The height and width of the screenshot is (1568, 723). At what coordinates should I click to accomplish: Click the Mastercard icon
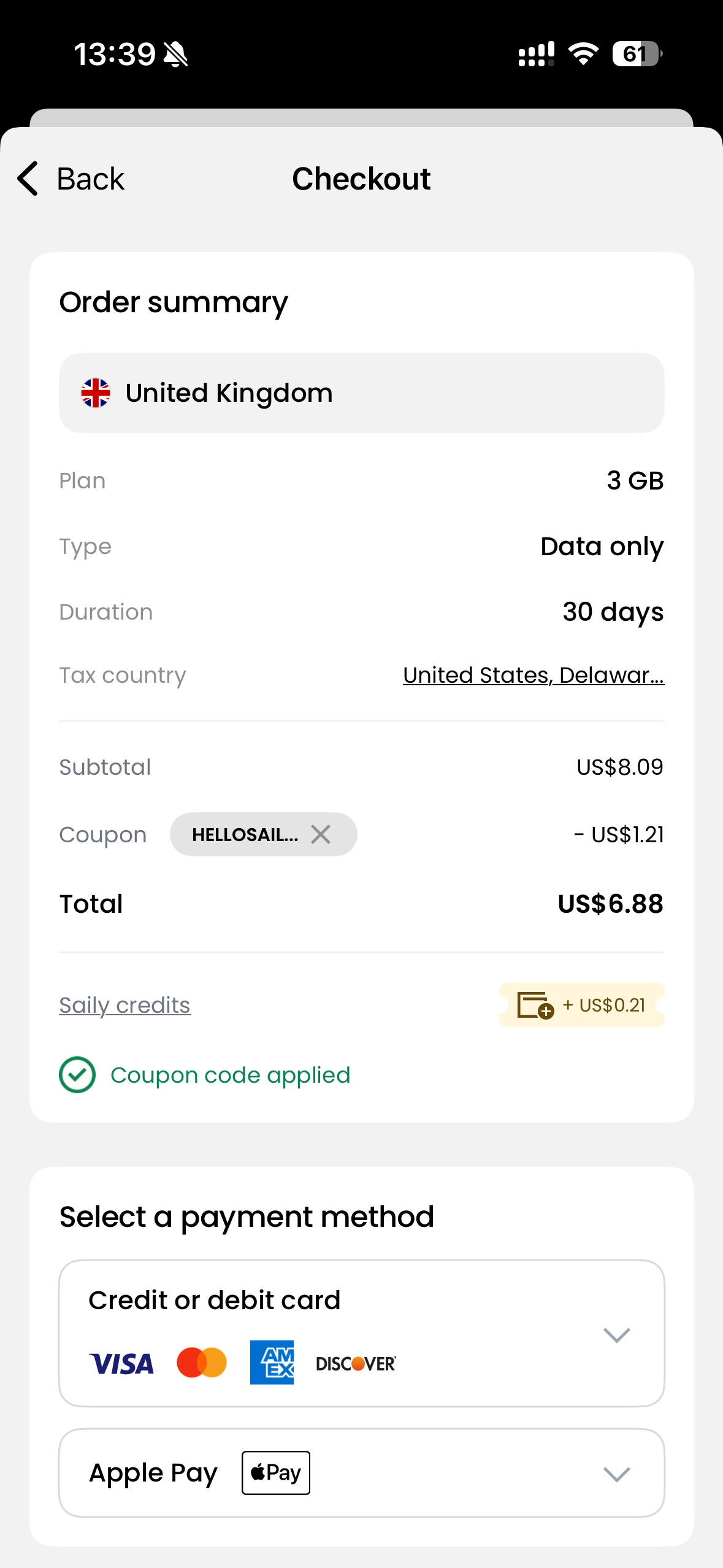pyautogui.click(x=200, y=1362)
